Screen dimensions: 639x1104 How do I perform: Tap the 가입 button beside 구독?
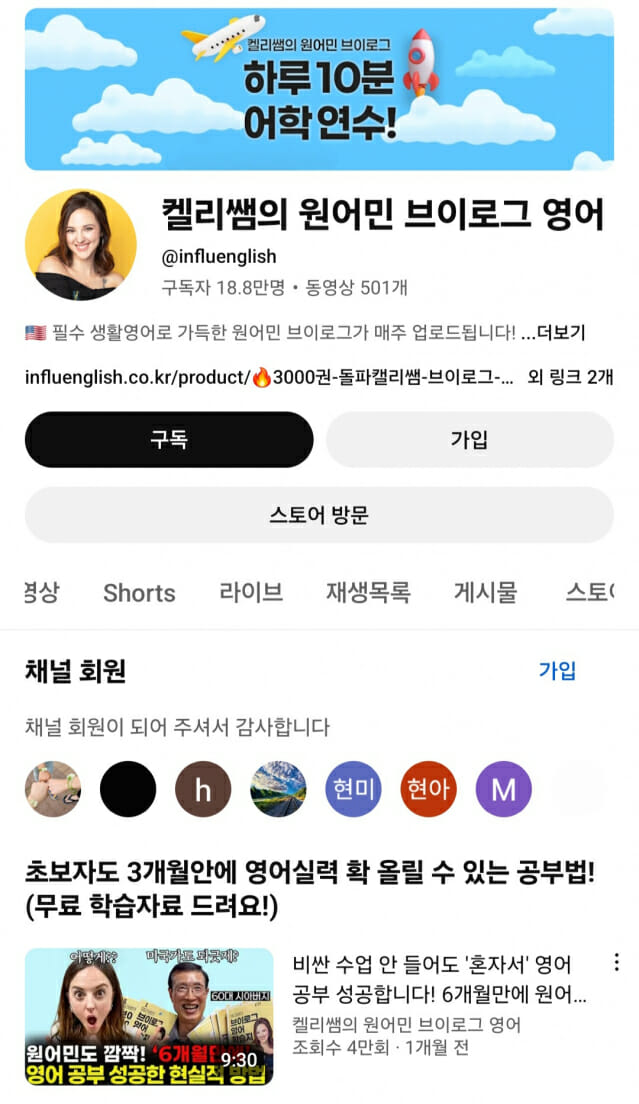469,439
